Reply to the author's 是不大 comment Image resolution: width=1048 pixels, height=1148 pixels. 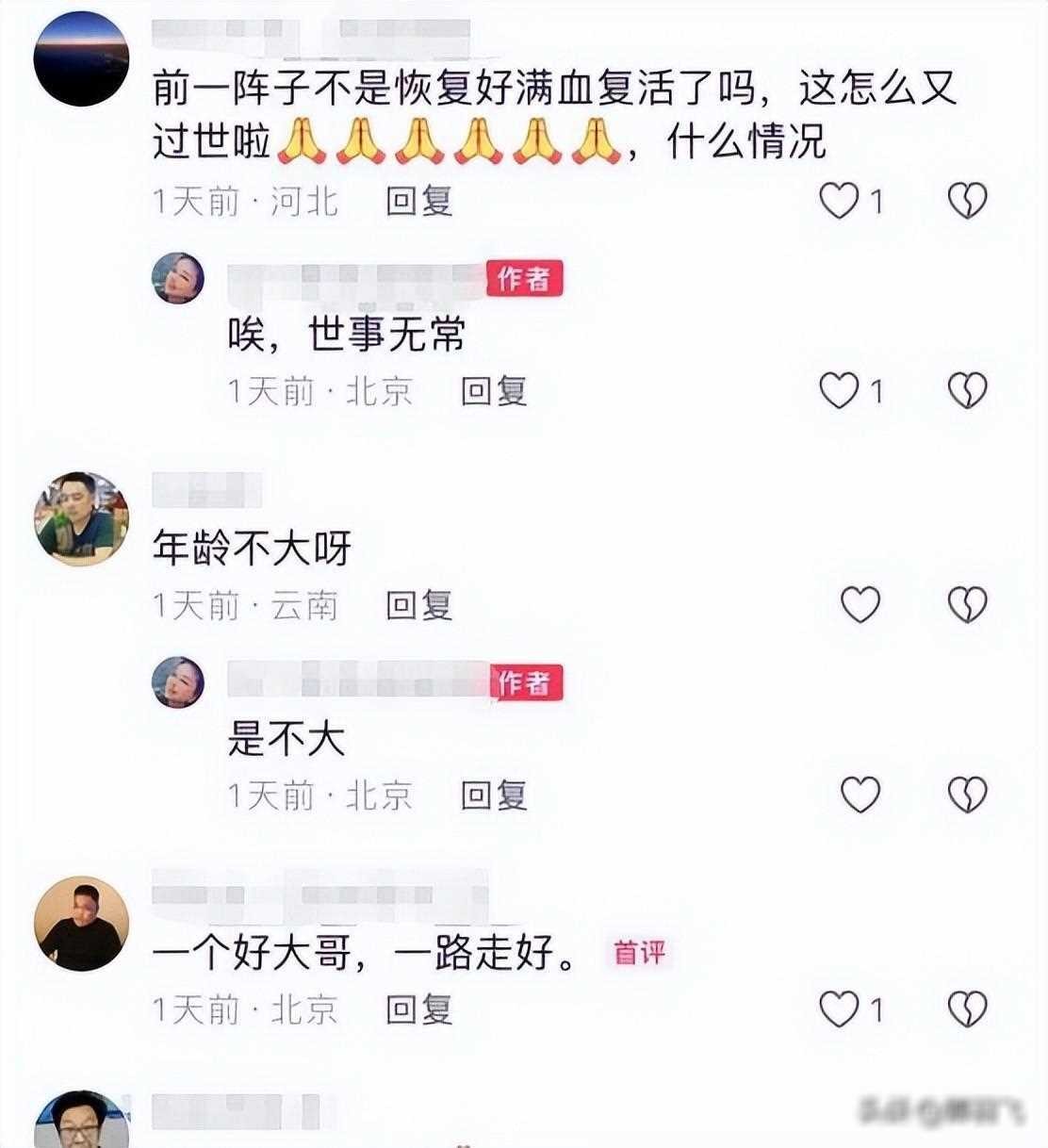point(493,795)
